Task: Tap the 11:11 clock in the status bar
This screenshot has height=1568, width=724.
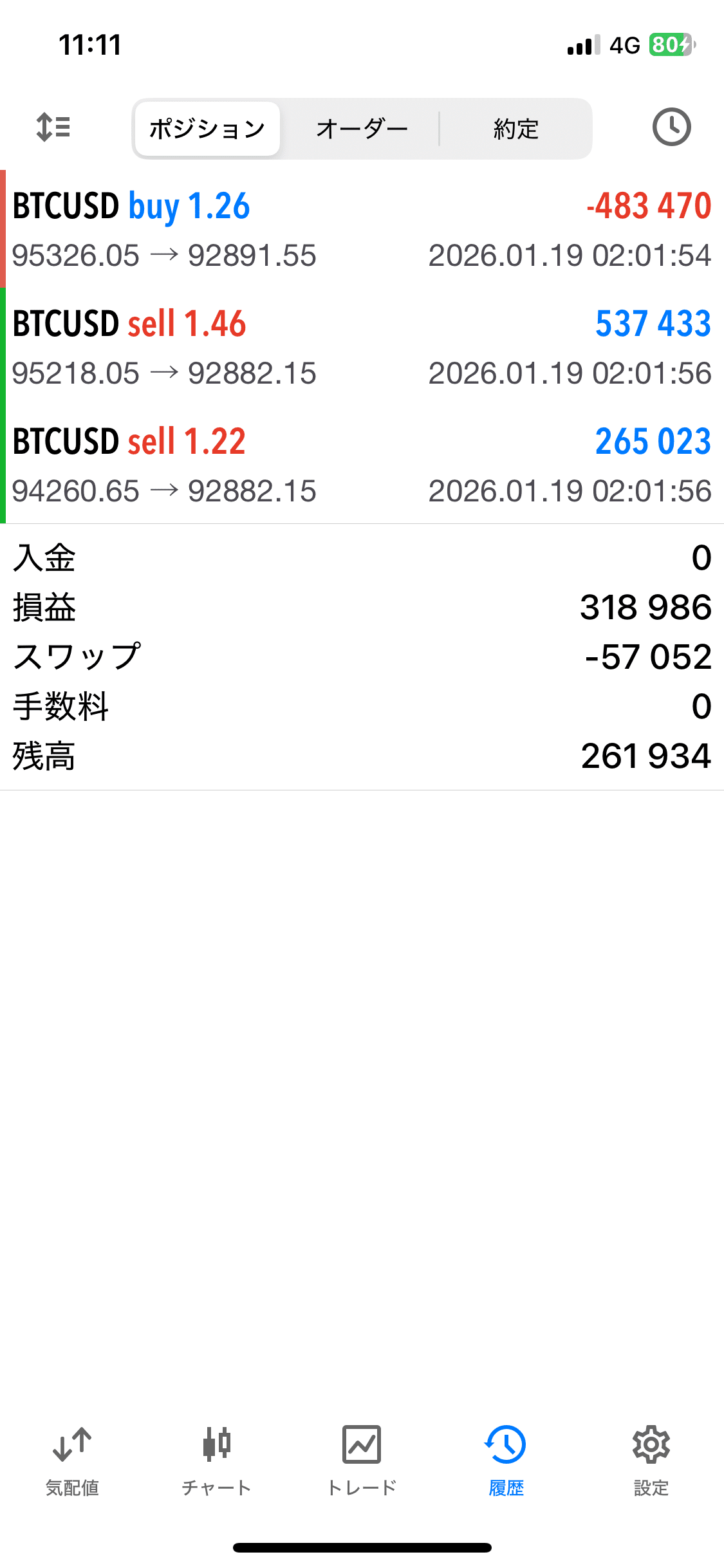Action: [x=90, y=45]
